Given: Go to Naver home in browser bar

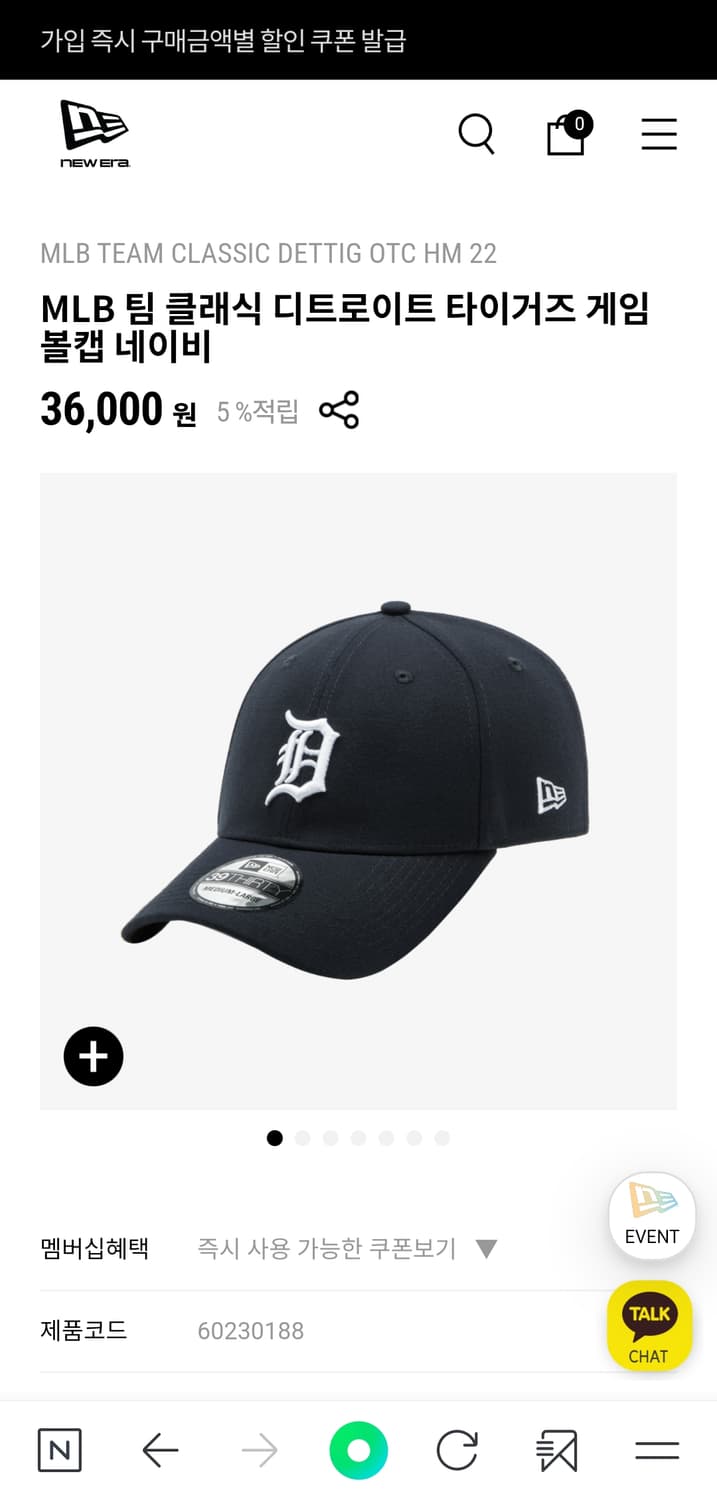Looking at the screenshot, I should [x=59, y=1450].
